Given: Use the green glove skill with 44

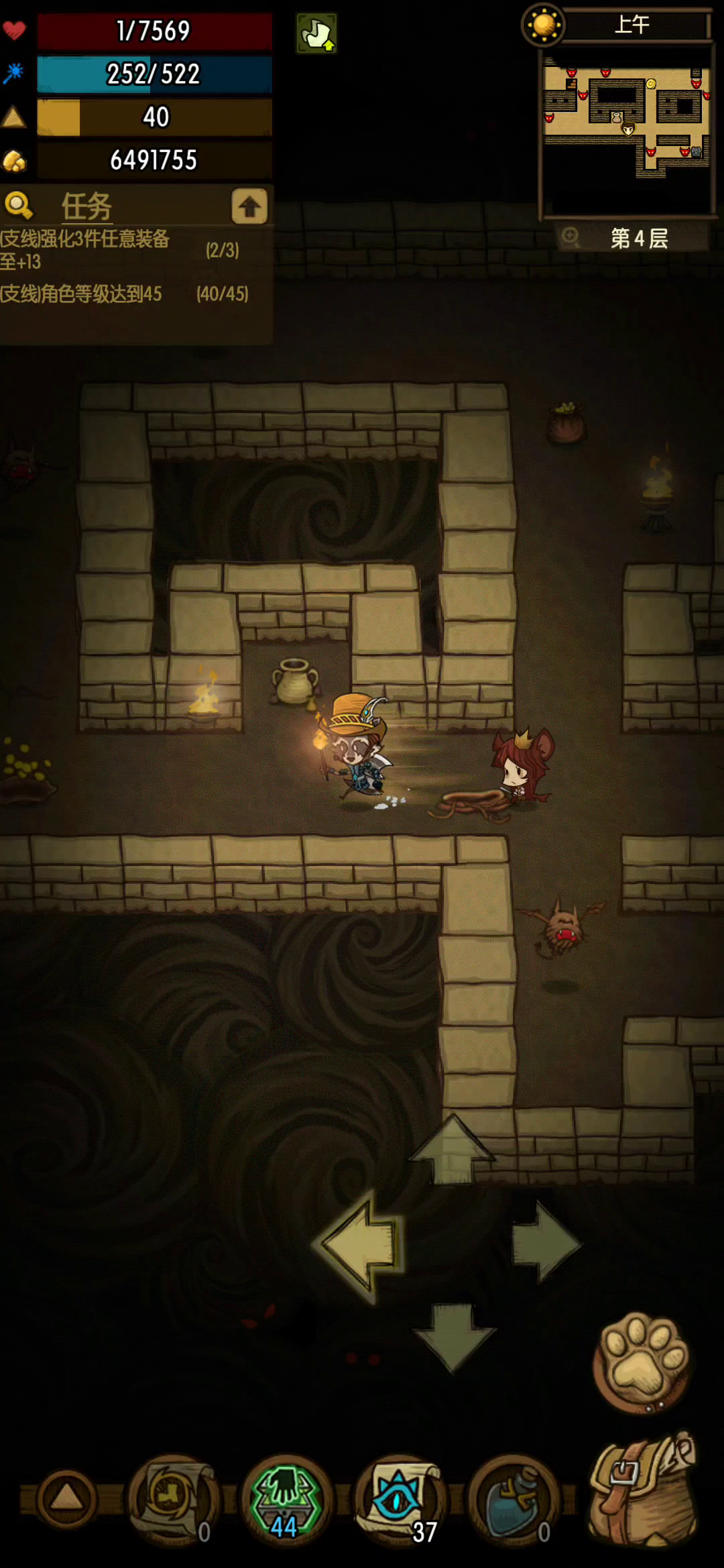Looking at the screenshot, I should click(x=286, y=1500).
